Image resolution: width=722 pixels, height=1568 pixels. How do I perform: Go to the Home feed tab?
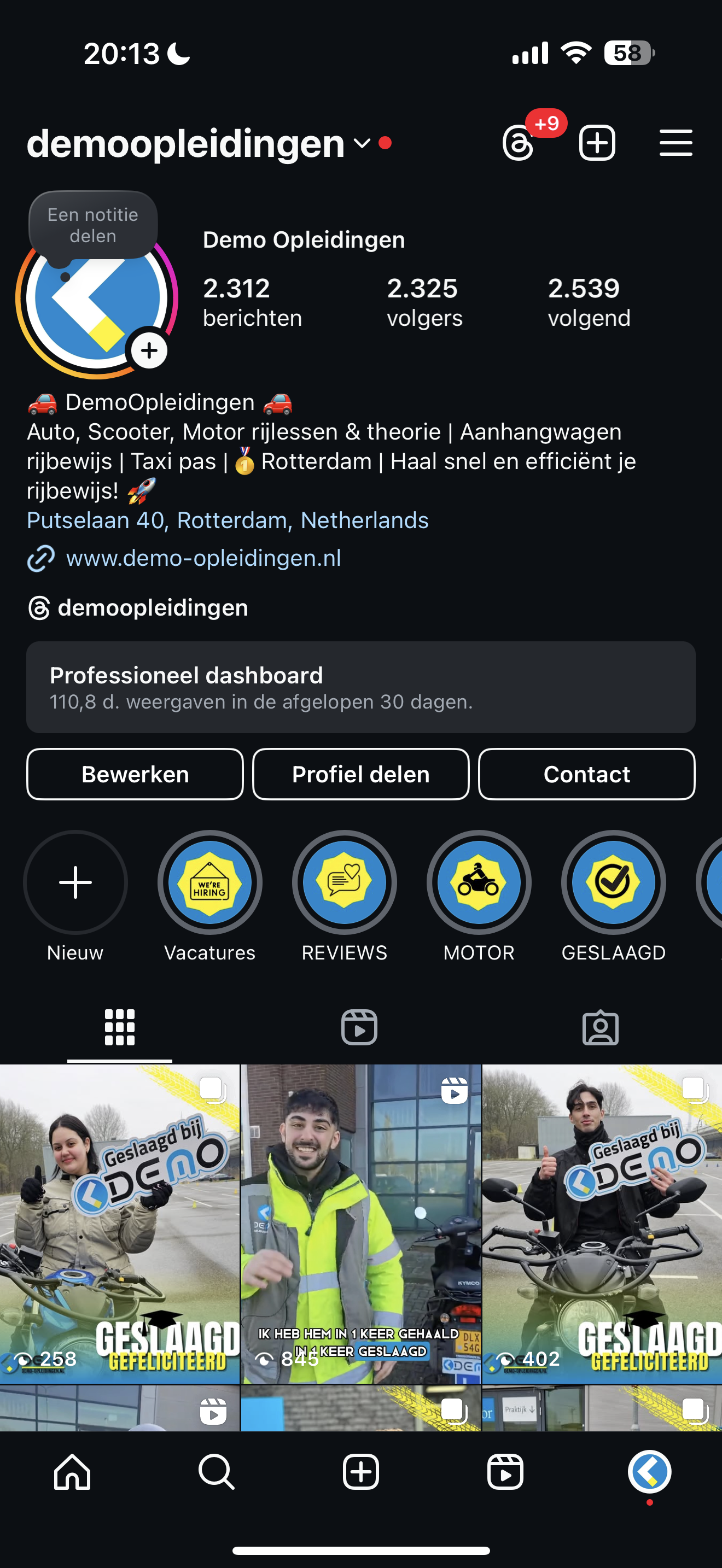pos(72,1472)
